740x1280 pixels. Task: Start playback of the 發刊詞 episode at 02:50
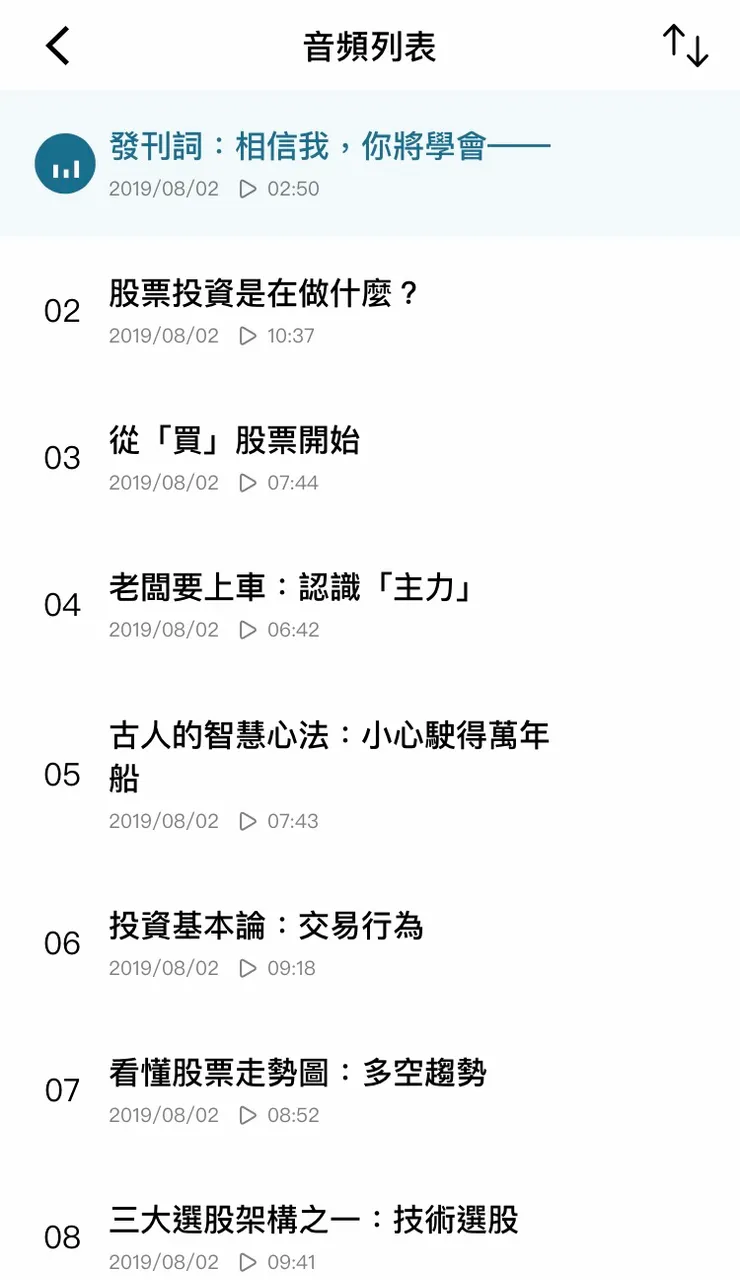tap(248, 189)
